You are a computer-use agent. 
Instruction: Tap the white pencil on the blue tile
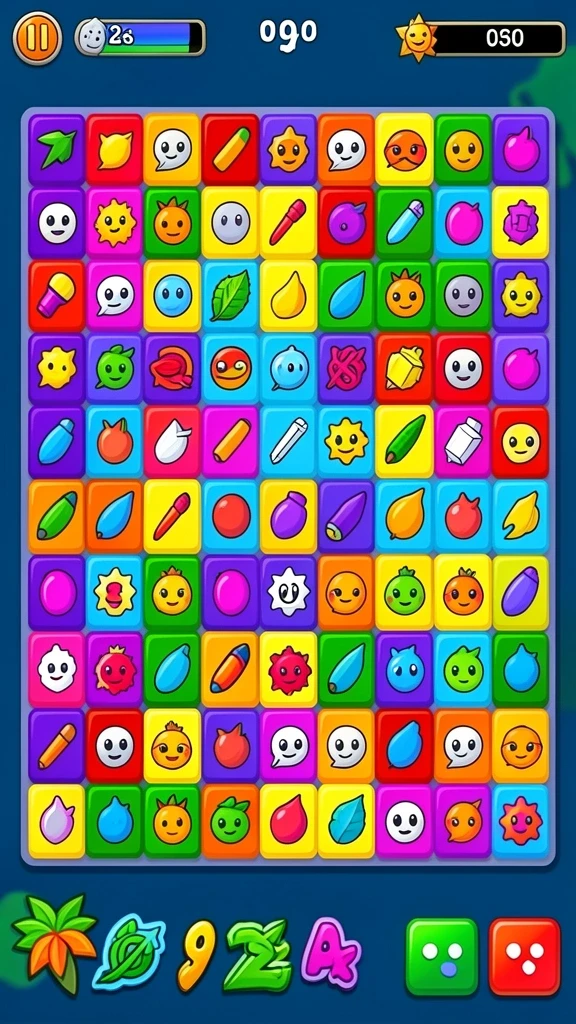pyautogui.click(x=288, y=441)
